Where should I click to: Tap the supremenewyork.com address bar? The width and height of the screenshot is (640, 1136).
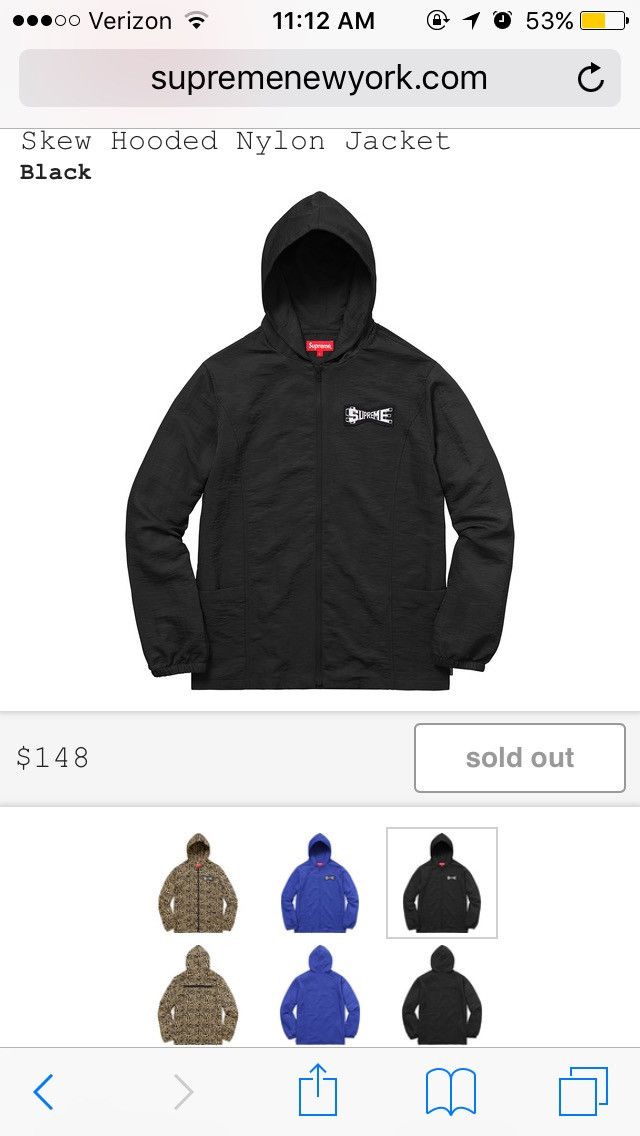[x=320, y=78]
